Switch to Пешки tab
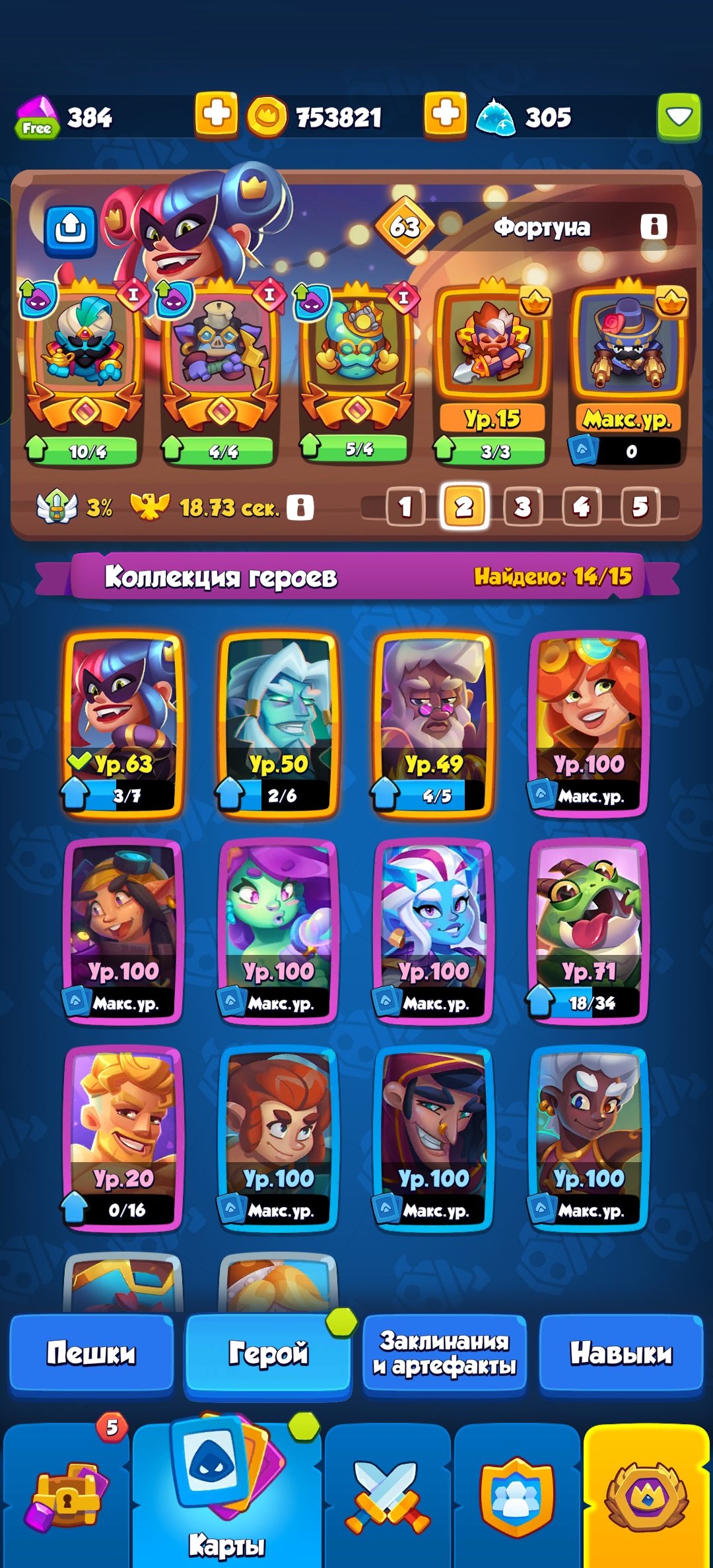This screenshot has height=1568, width=713. [x=92, y=1353]
